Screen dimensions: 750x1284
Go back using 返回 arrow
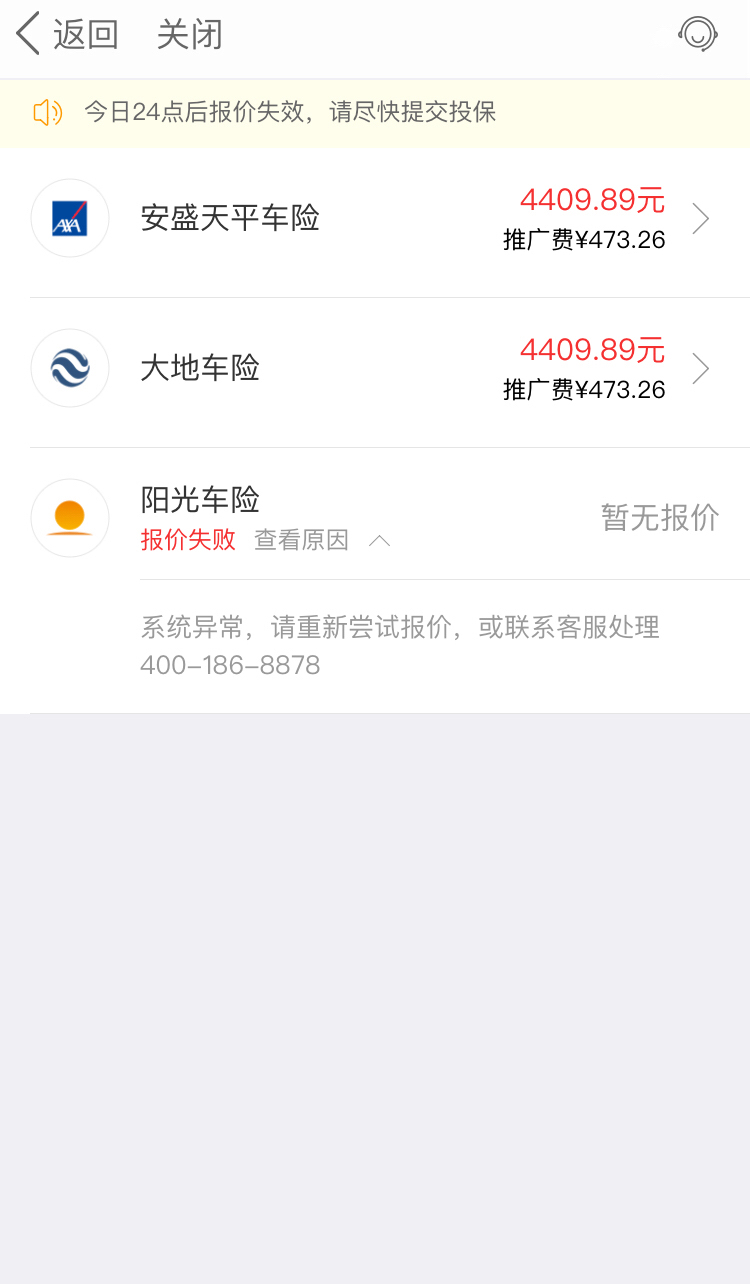tap(66, 35)
